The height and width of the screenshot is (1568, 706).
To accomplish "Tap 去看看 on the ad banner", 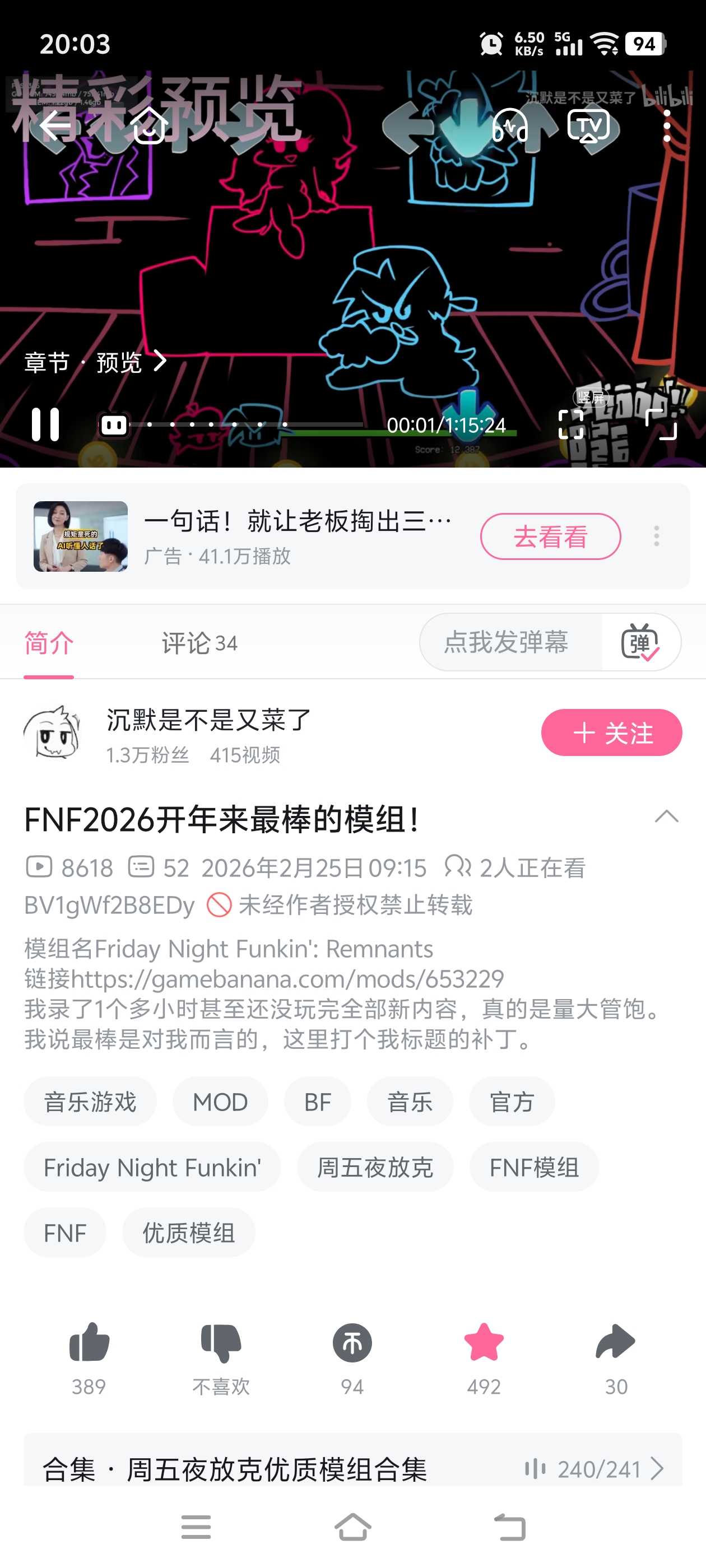I will (x=550, y=536).
